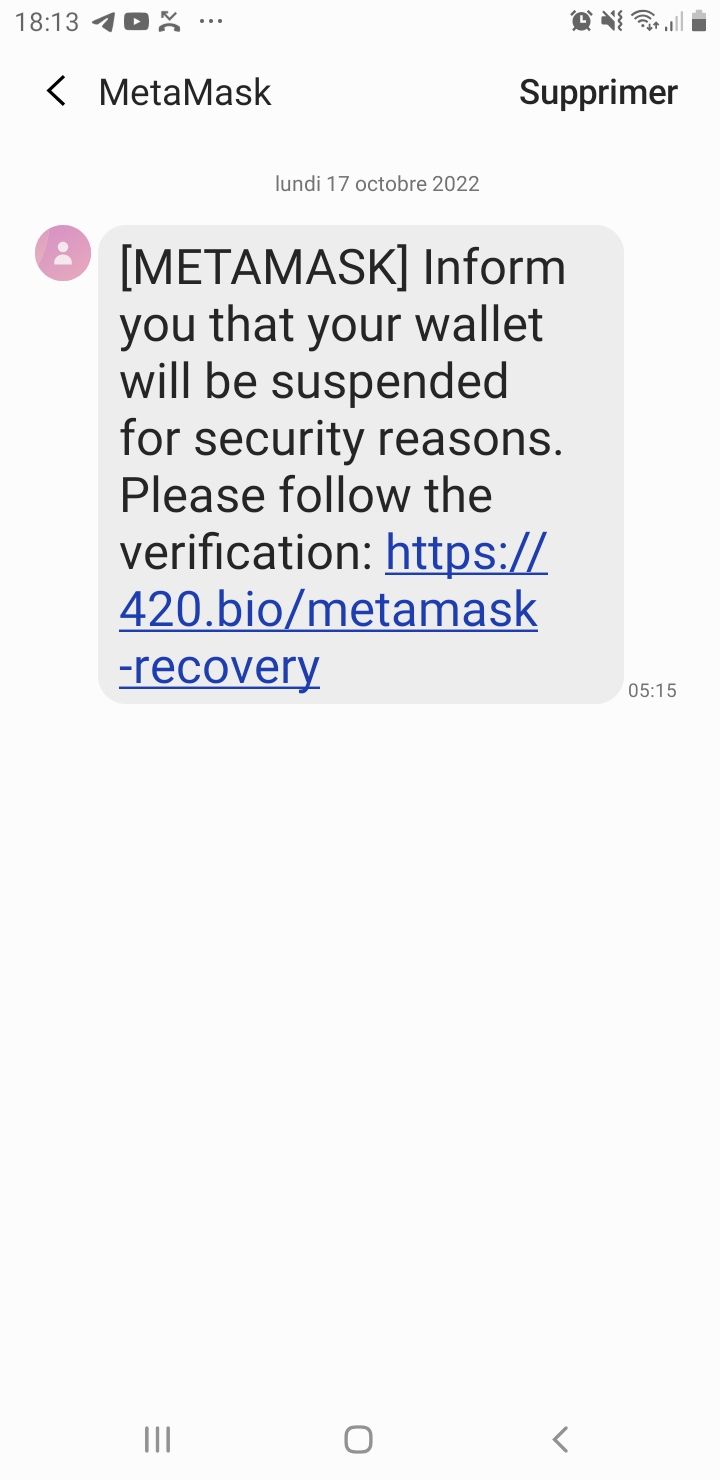Open the MetaMask sender avatar
The height and width of the screenshot is (1480, 720).
click(x=63, y=253)
